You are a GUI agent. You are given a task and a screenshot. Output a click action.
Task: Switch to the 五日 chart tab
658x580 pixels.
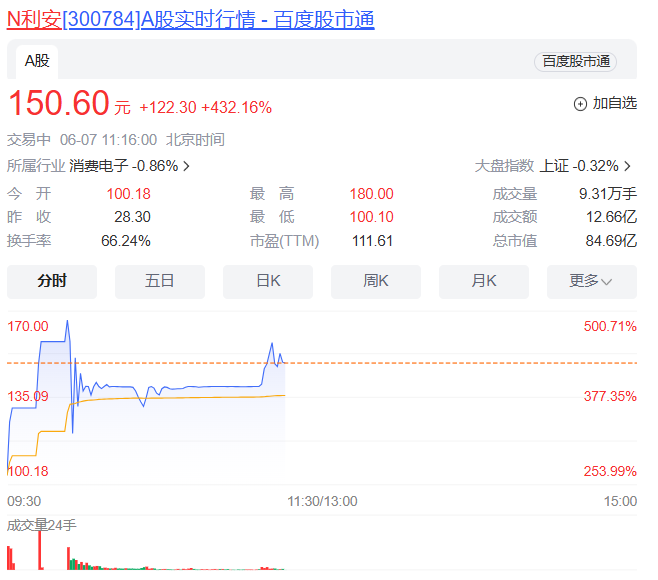coord(160,281)
